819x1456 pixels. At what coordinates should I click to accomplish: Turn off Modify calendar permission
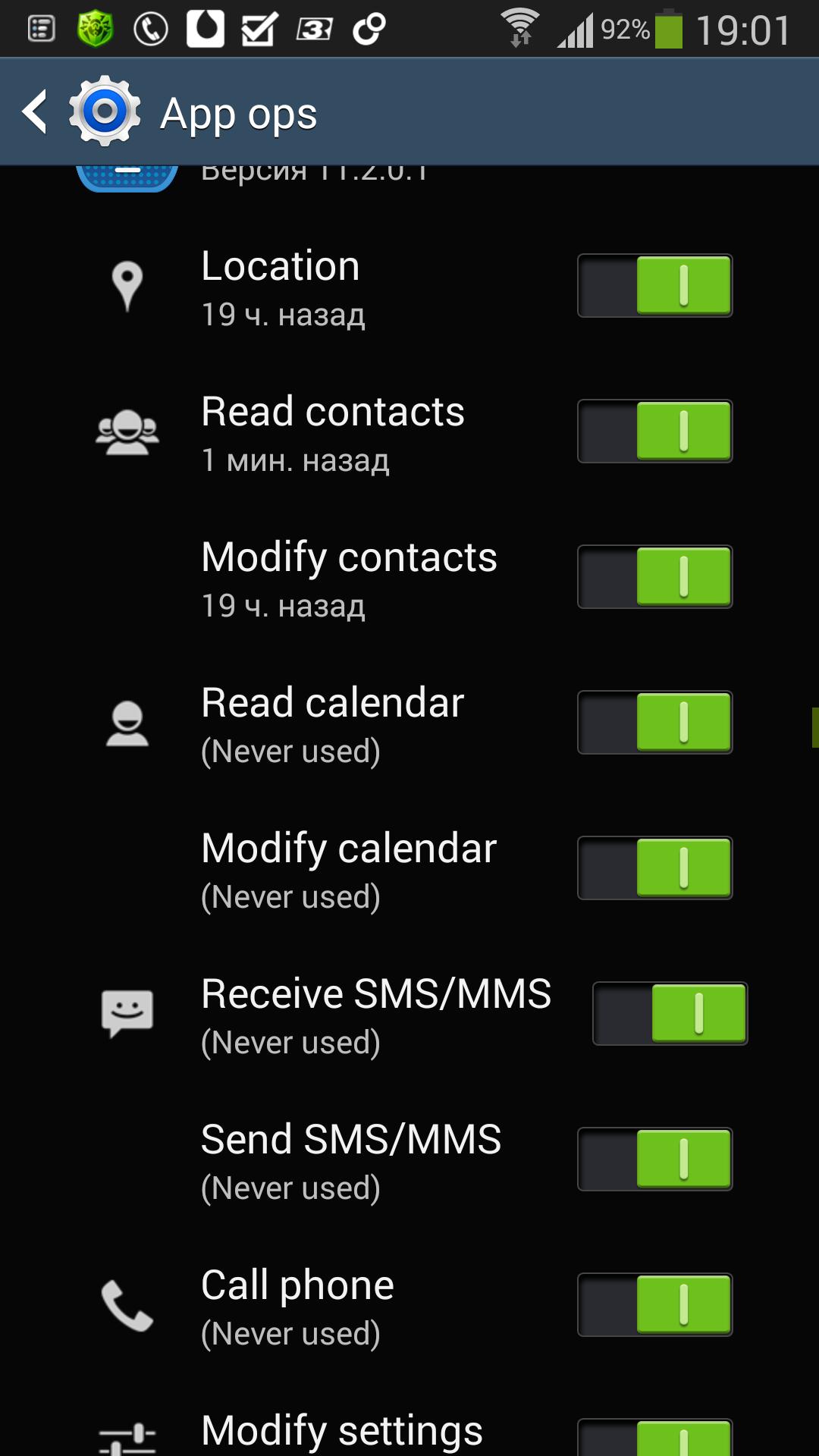pyautogui.click(x=654, y=868)
